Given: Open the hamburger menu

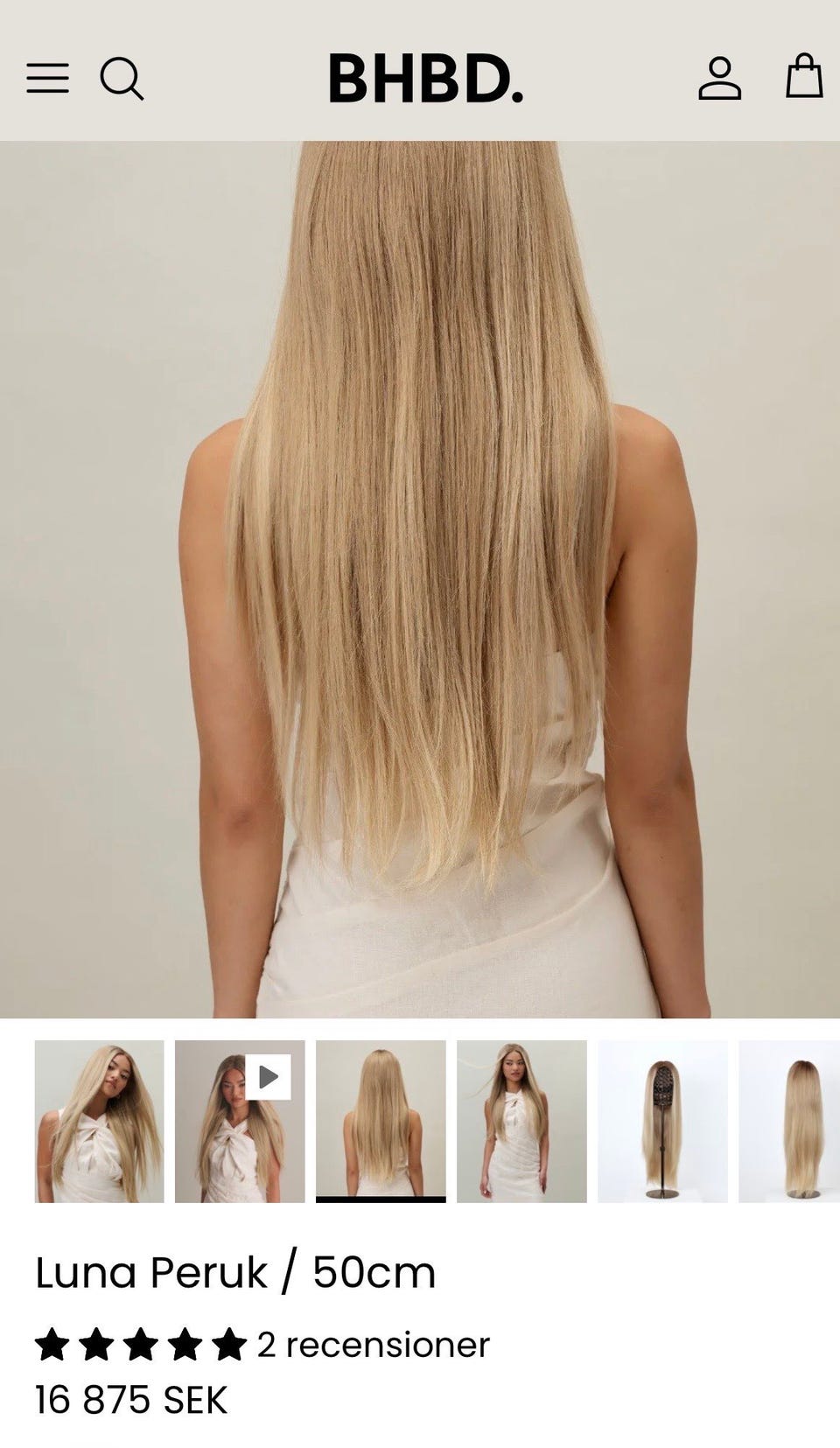Looking at the screenshot, I should tap(47, 78).
